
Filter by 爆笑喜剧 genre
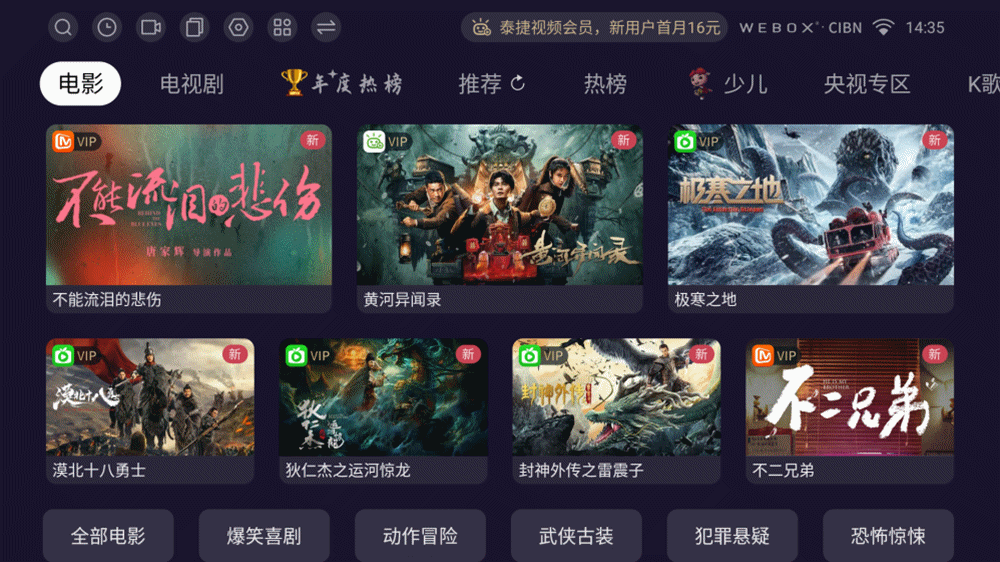(x=264, y=536)
